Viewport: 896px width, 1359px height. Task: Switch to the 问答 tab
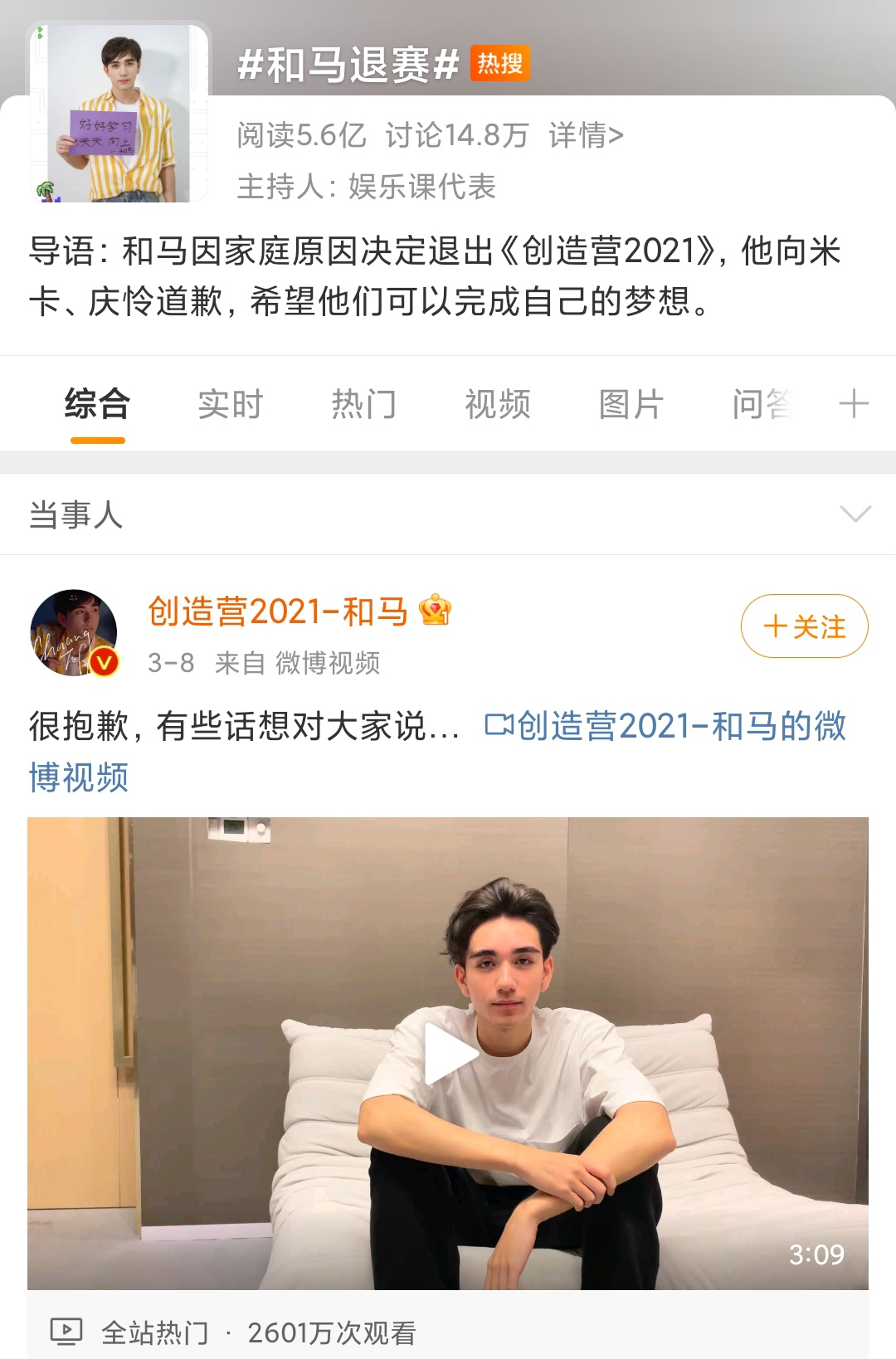pos(762,405)
